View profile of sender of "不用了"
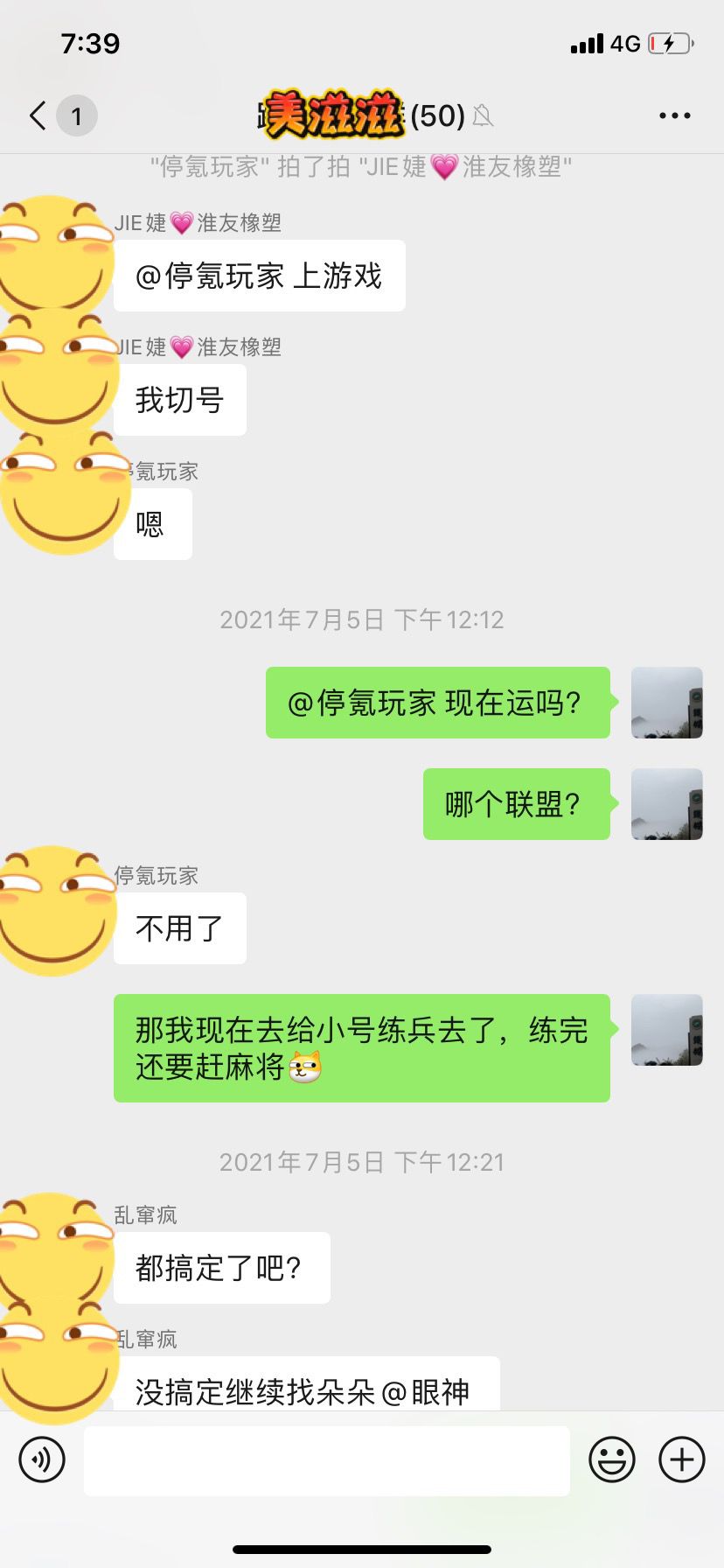 pos(54,908)
